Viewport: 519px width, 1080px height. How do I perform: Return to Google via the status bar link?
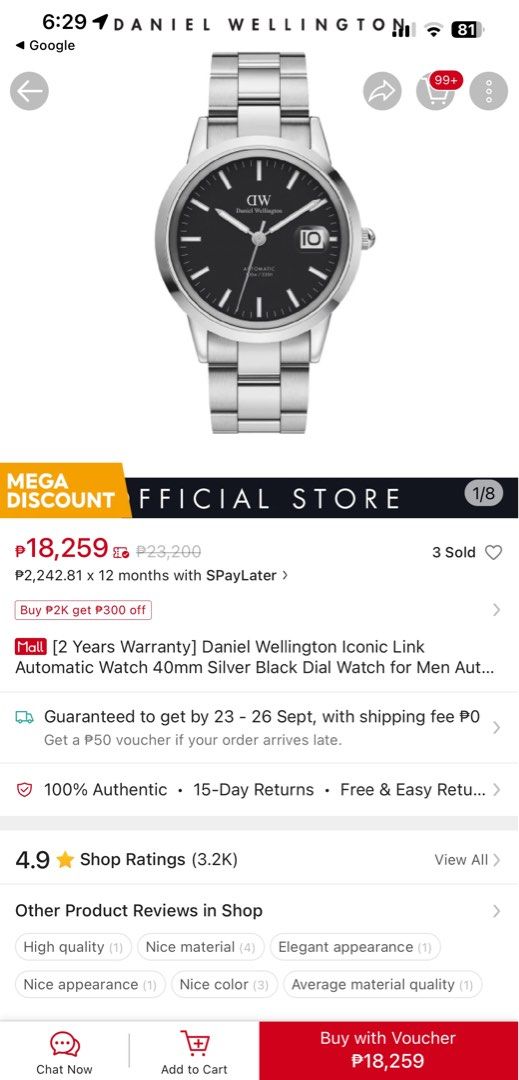(45, 45)
